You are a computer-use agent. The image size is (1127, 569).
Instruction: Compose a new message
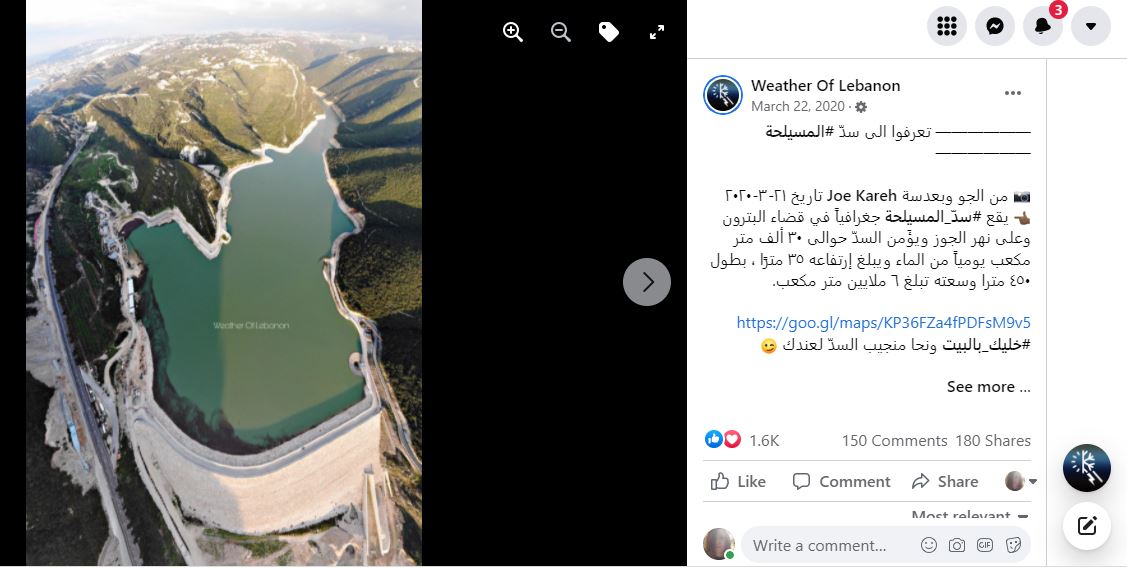coord(1087,526)
